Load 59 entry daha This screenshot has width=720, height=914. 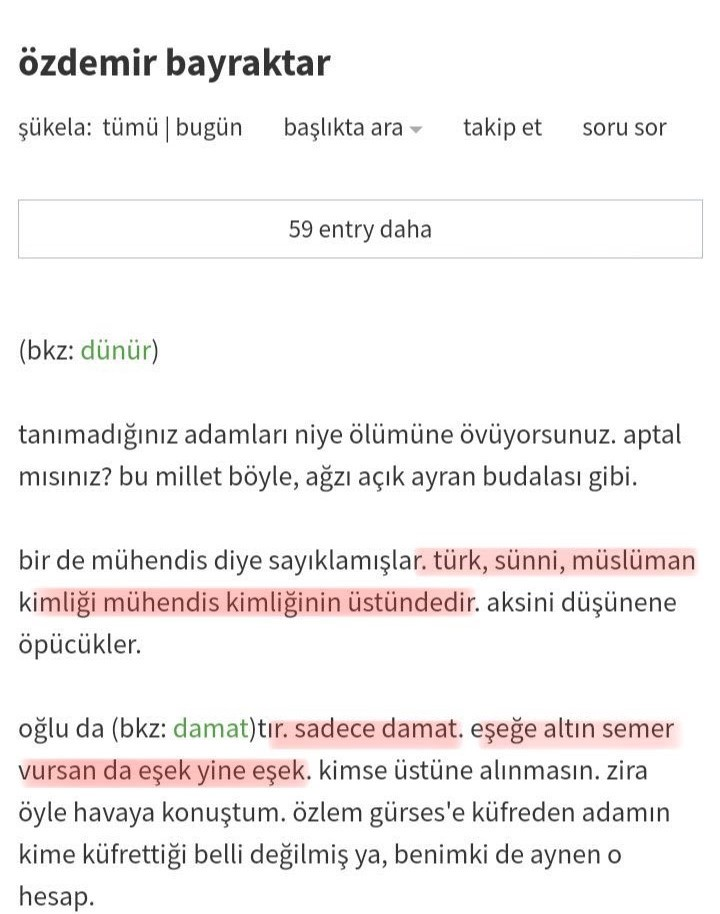pyautogui.click(x=360, y=229)
